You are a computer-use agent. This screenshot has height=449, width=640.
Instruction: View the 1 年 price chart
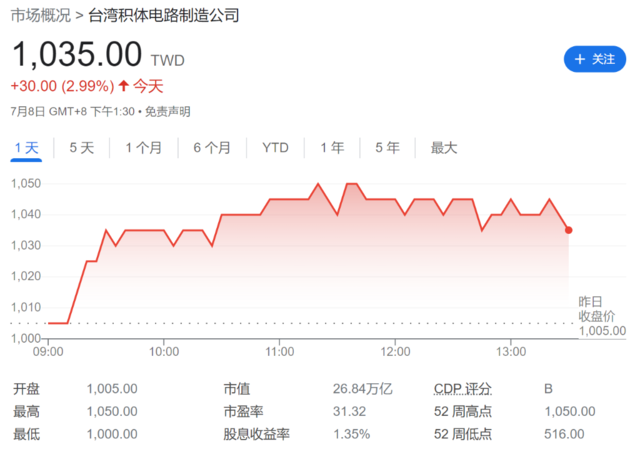point(332,147)
